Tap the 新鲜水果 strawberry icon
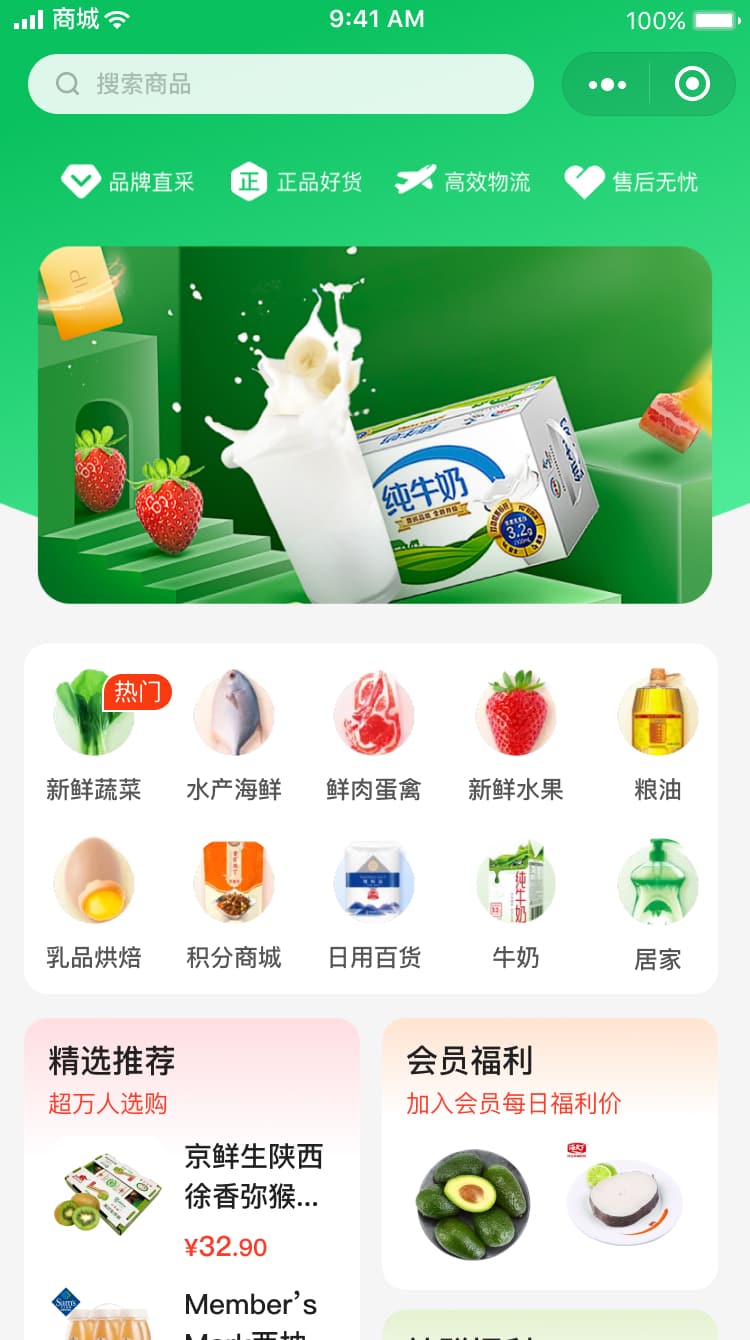 pyautogui.click(x=515, y=712)
